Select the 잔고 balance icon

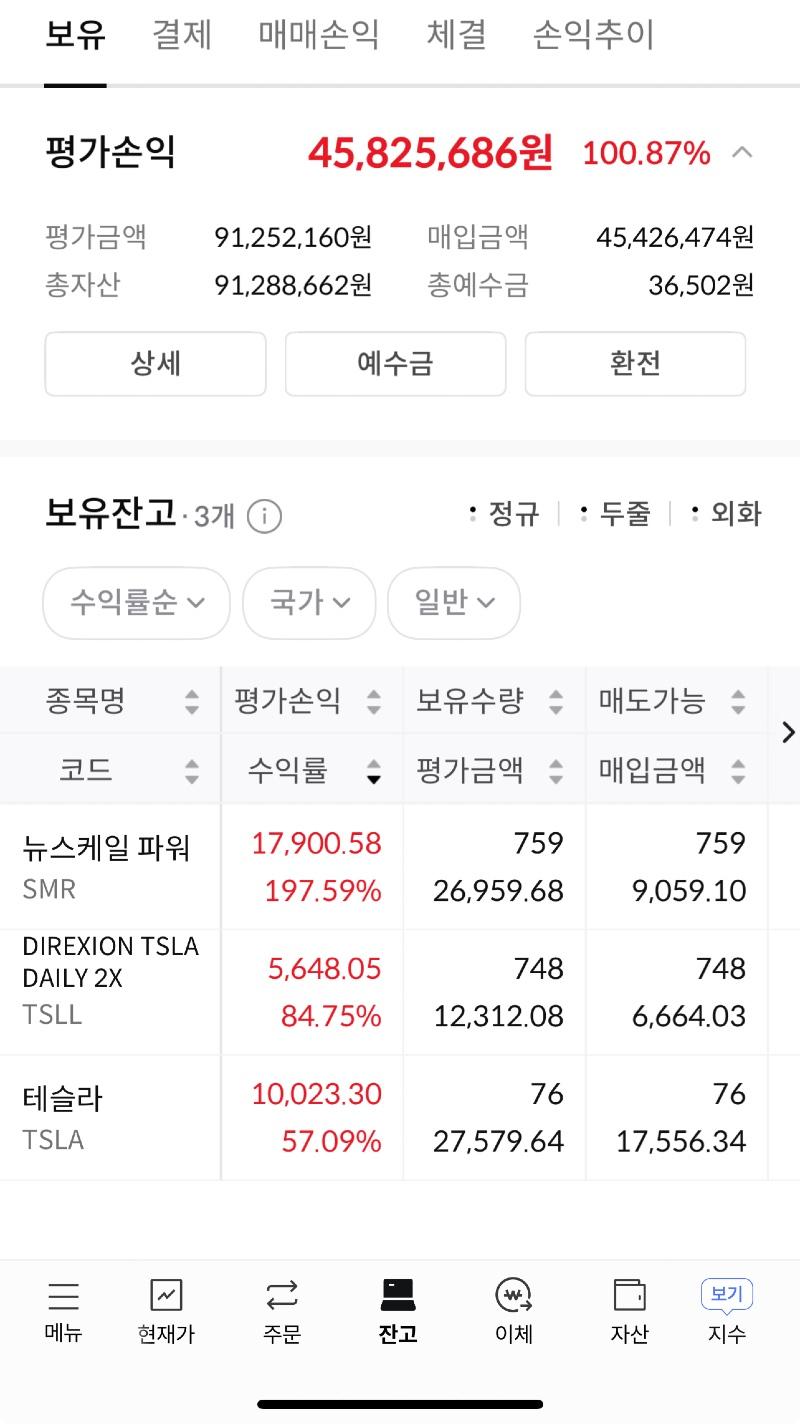click(397, 1310)
